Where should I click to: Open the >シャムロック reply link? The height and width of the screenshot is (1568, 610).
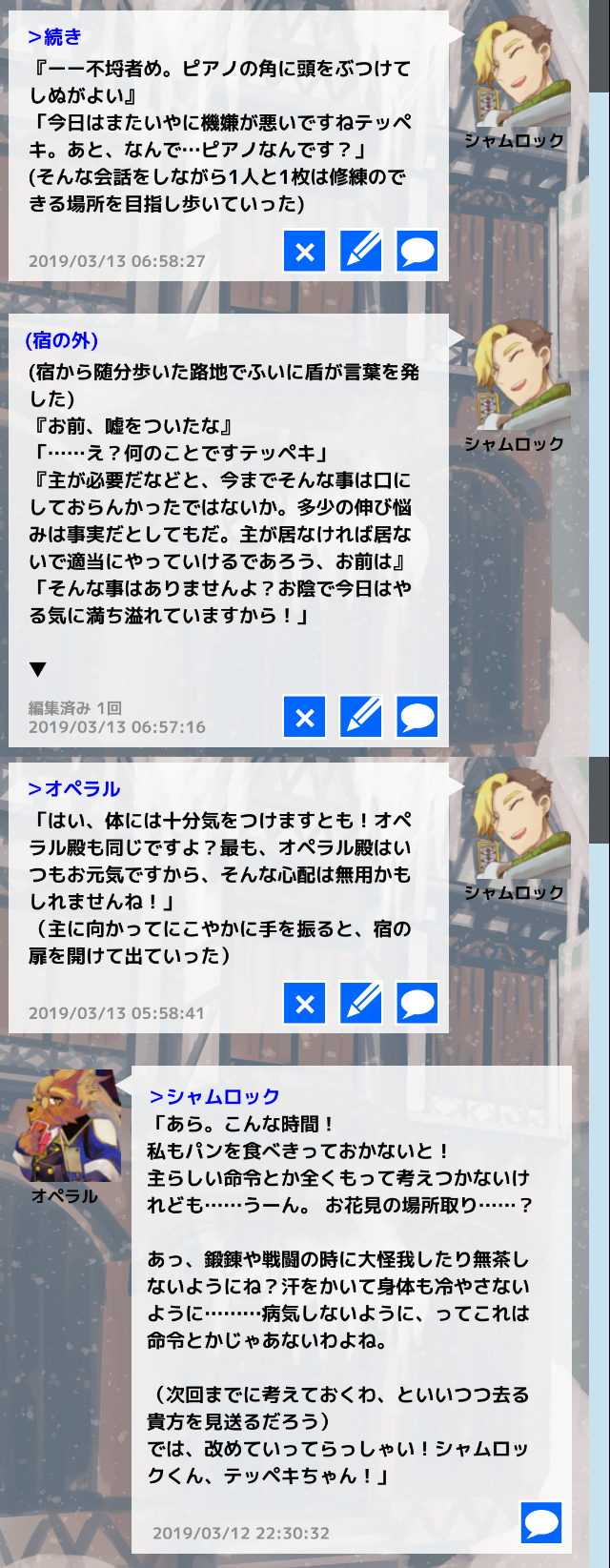(215, 1097)
